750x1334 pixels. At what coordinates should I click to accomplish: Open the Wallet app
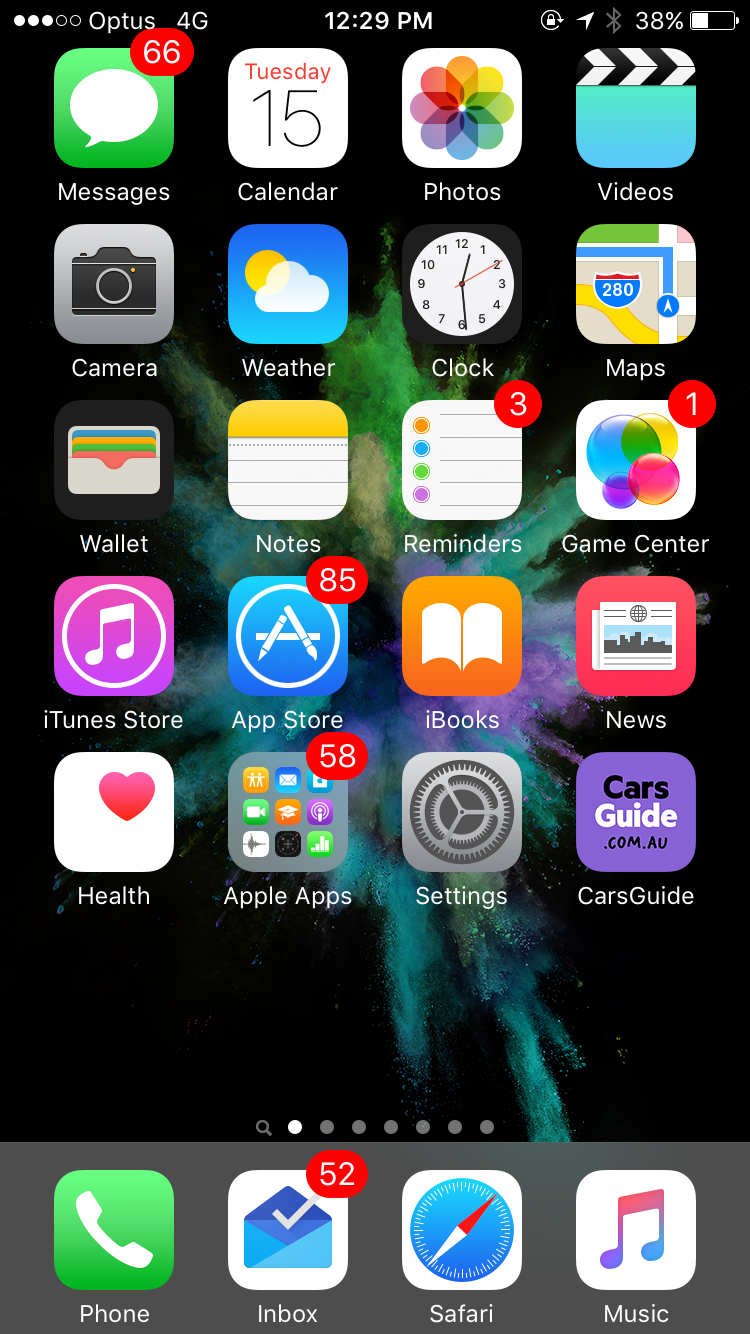coord(114,460)
